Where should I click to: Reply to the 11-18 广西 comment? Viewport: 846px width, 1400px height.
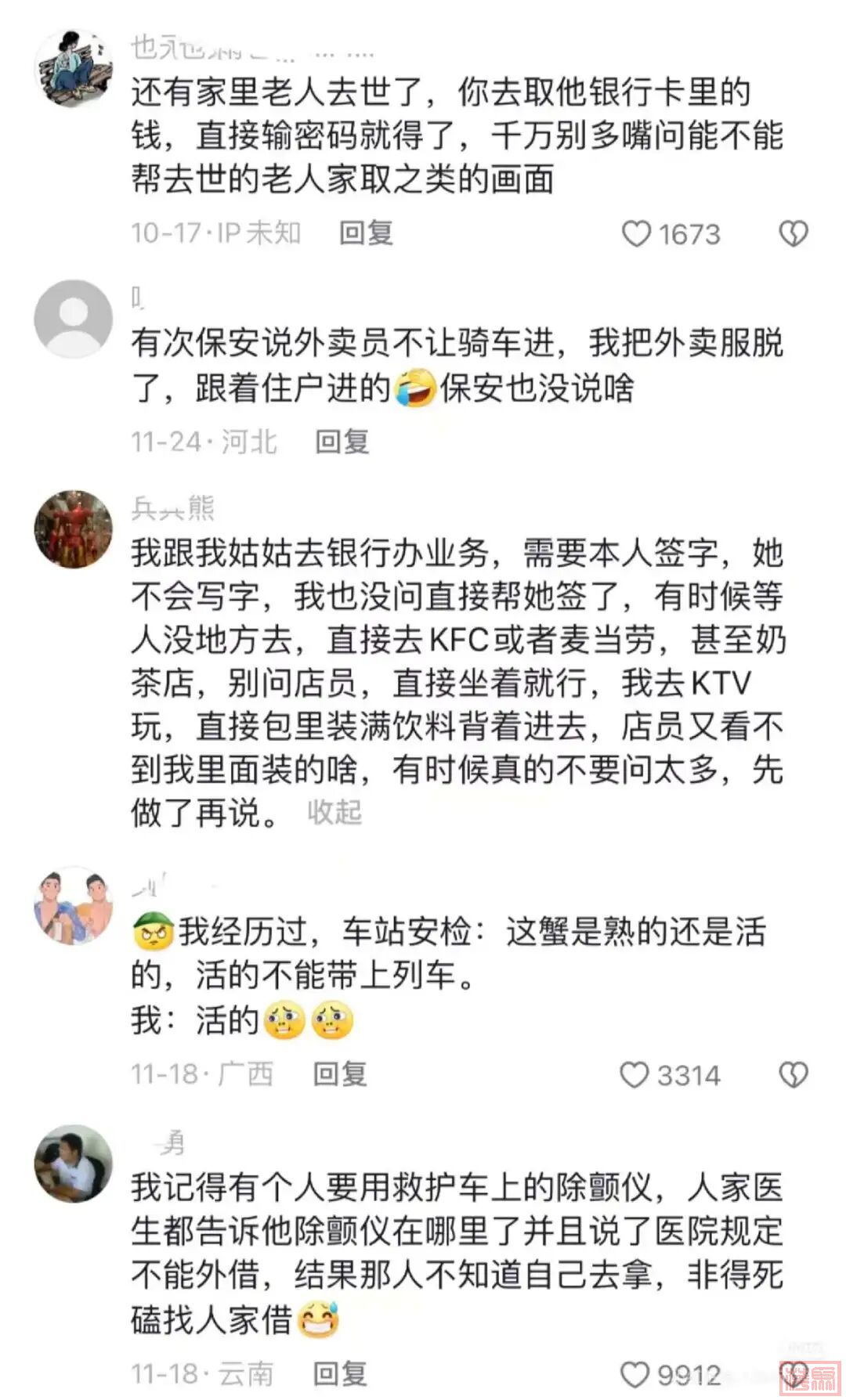pyautogui.click(x=340, y=1074)
